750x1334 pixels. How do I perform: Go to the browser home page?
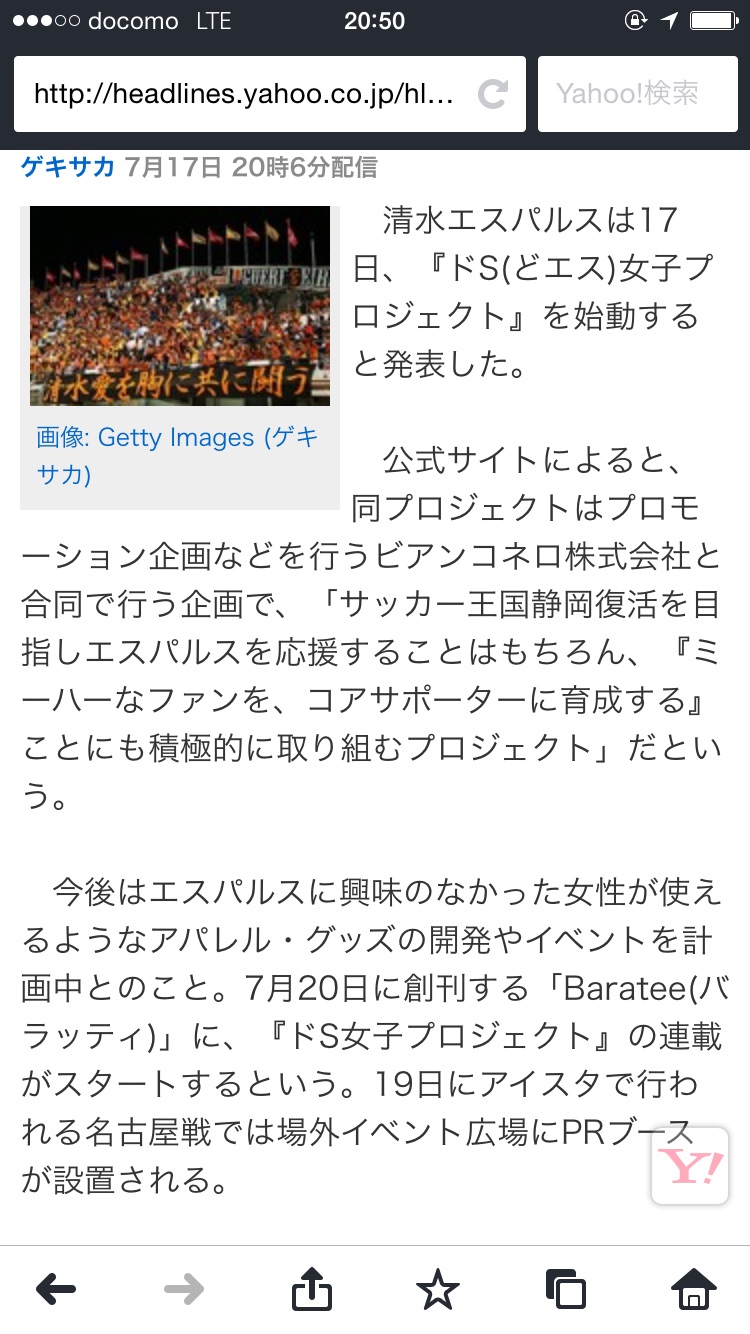[x=693, y=1290]
